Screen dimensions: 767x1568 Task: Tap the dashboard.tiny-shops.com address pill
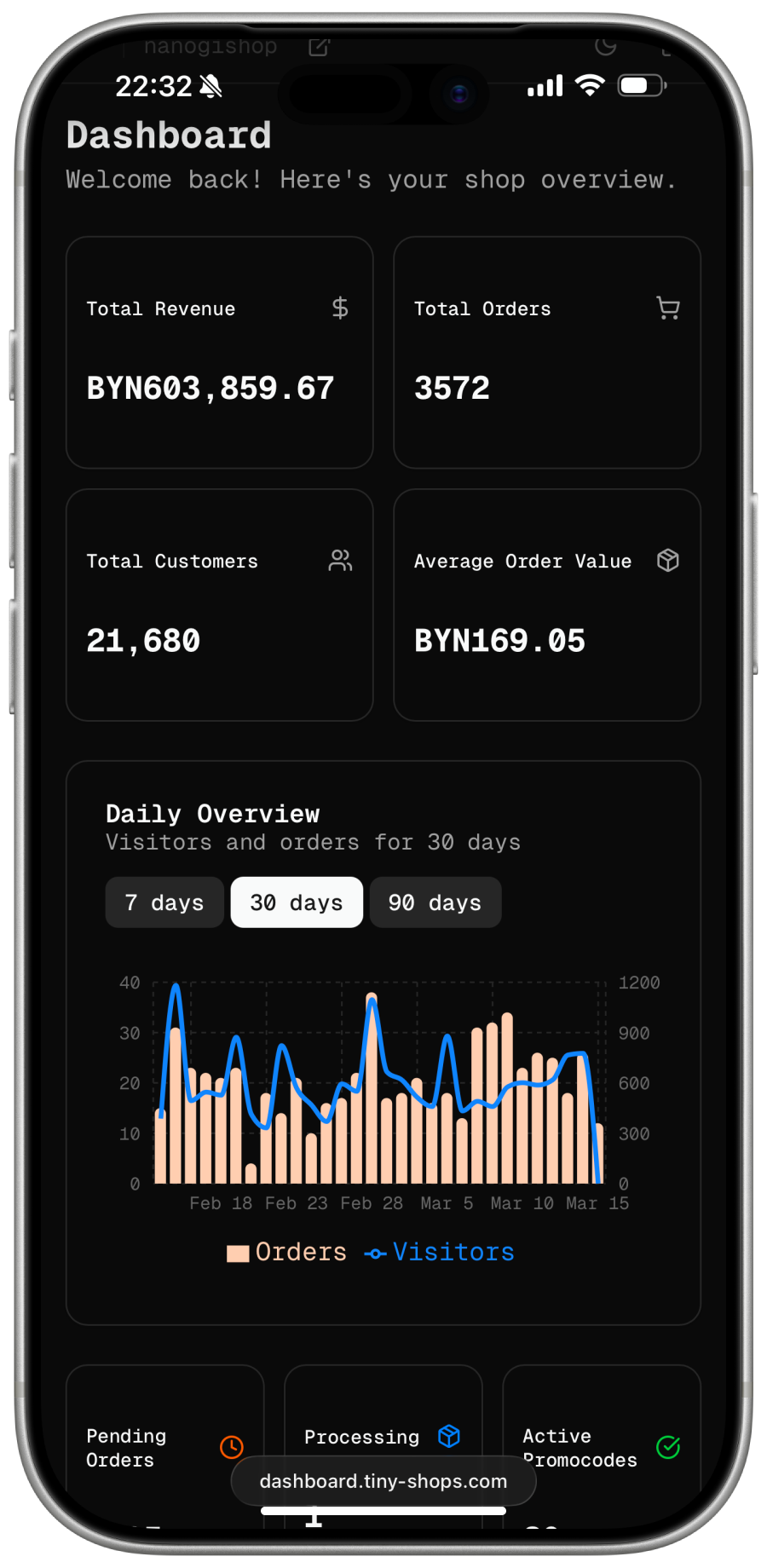click(383, 1481)
